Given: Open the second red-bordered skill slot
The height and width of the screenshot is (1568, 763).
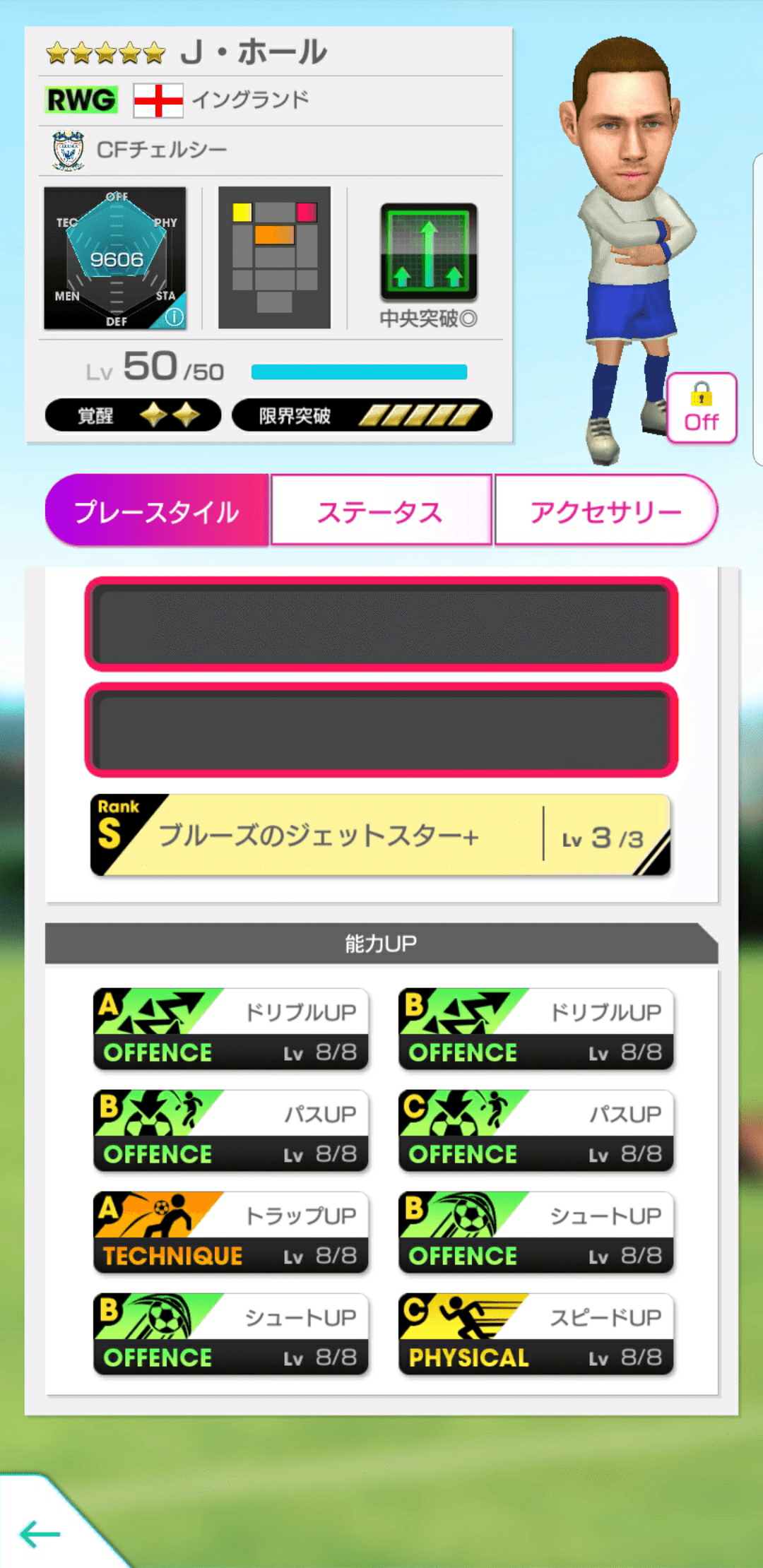Looking at the screenshot, I should [x=381, y=727].
